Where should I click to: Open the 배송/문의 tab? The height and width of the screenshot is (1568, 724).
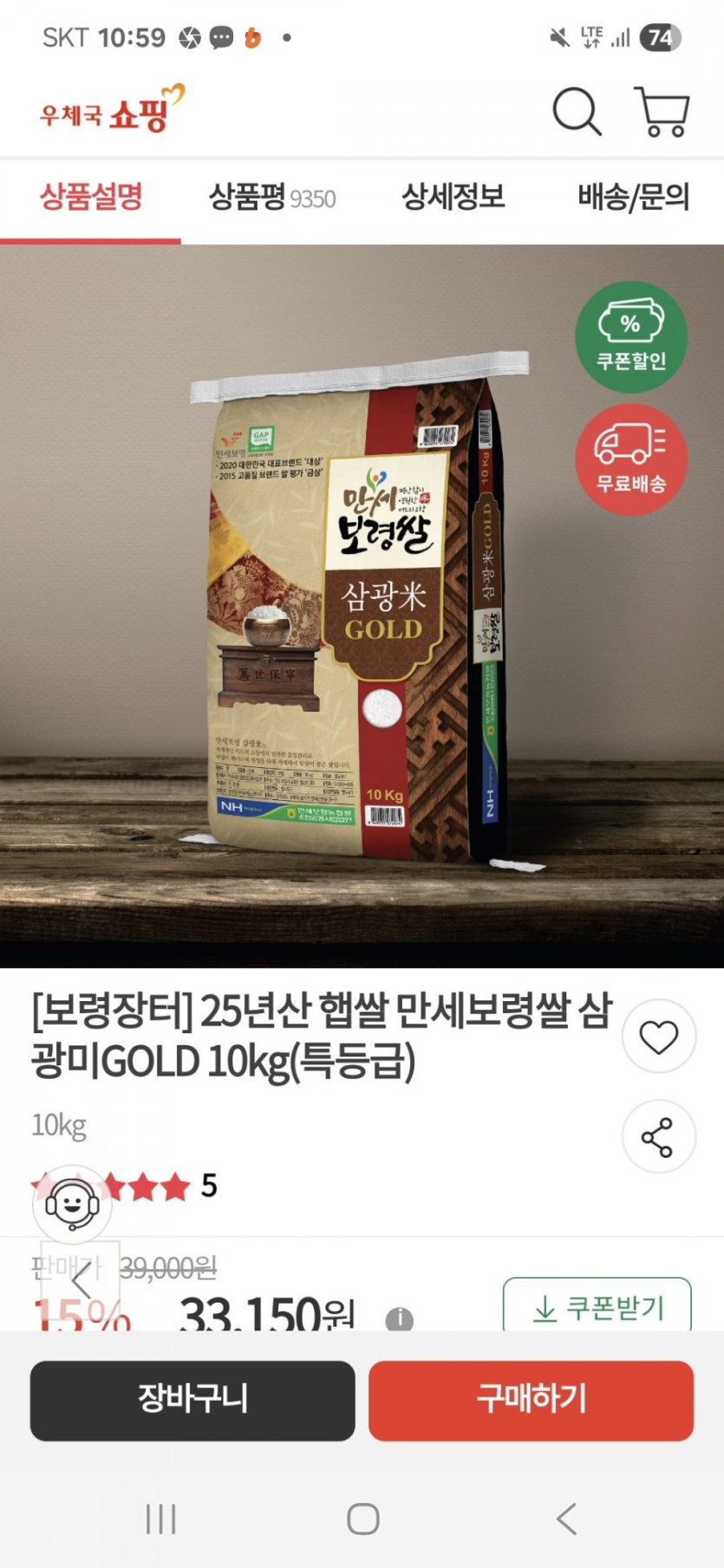pos(633,198)
